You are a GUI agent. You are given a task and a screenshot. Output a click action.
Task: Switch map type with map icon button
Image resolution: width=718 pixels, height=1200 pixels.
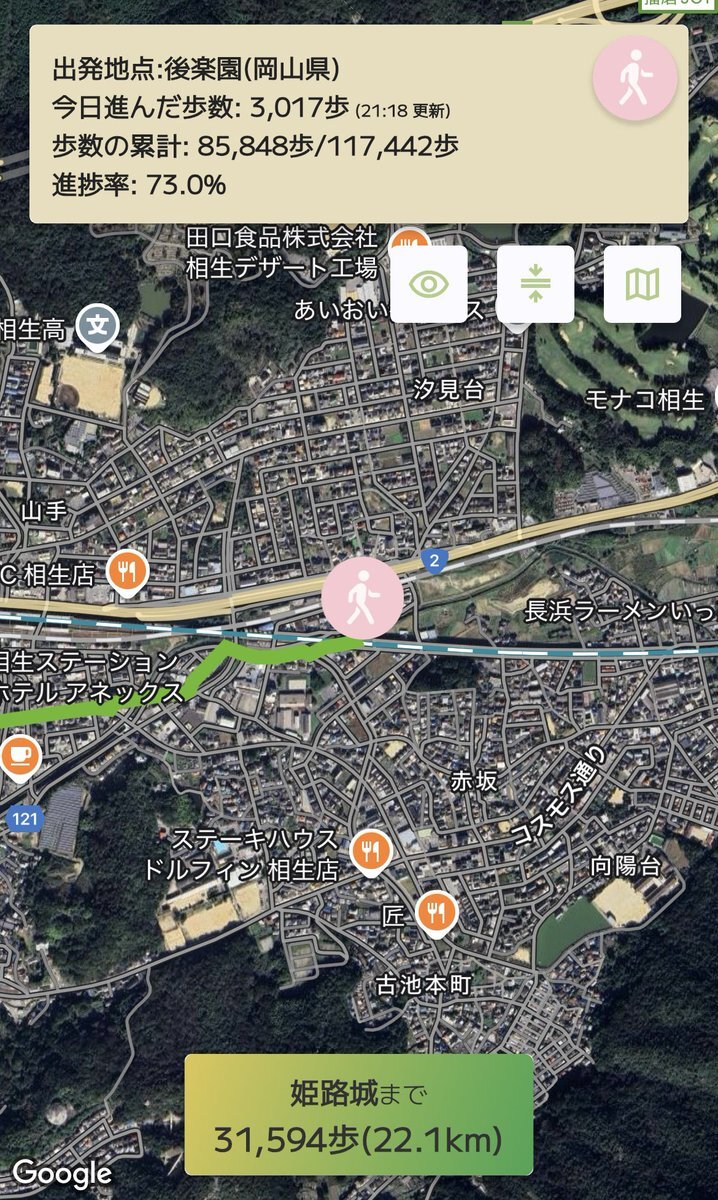(x=642, y=285)
